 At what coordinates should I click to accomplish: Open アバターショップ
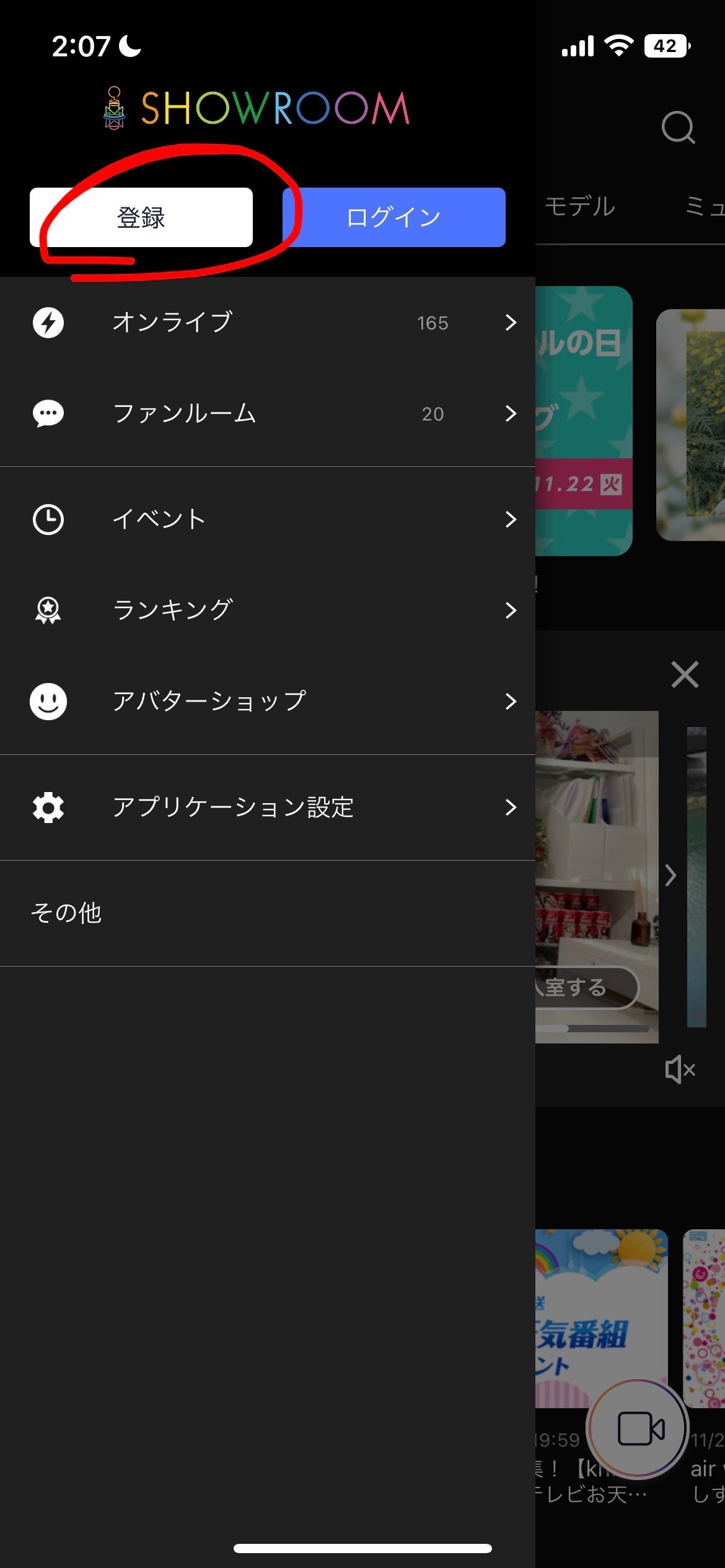[268, 701]
